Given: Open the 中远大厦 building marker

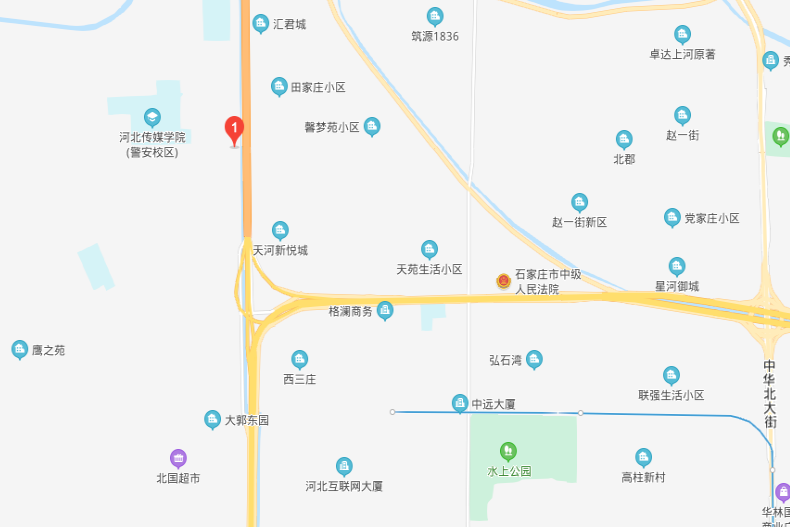Looking at the screenshot, I should 460,402.
